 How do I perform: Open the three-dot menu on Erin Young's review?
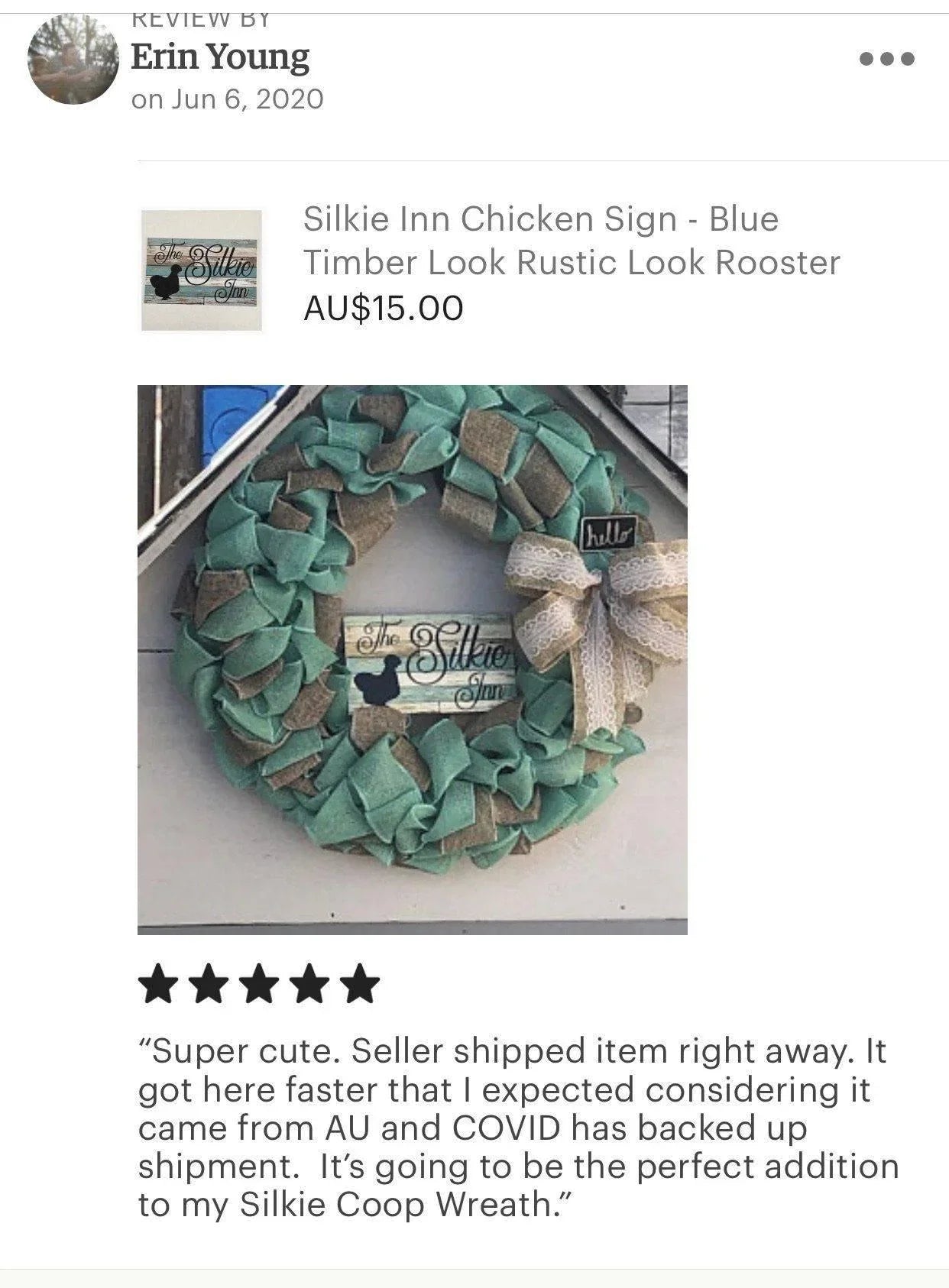886,59
